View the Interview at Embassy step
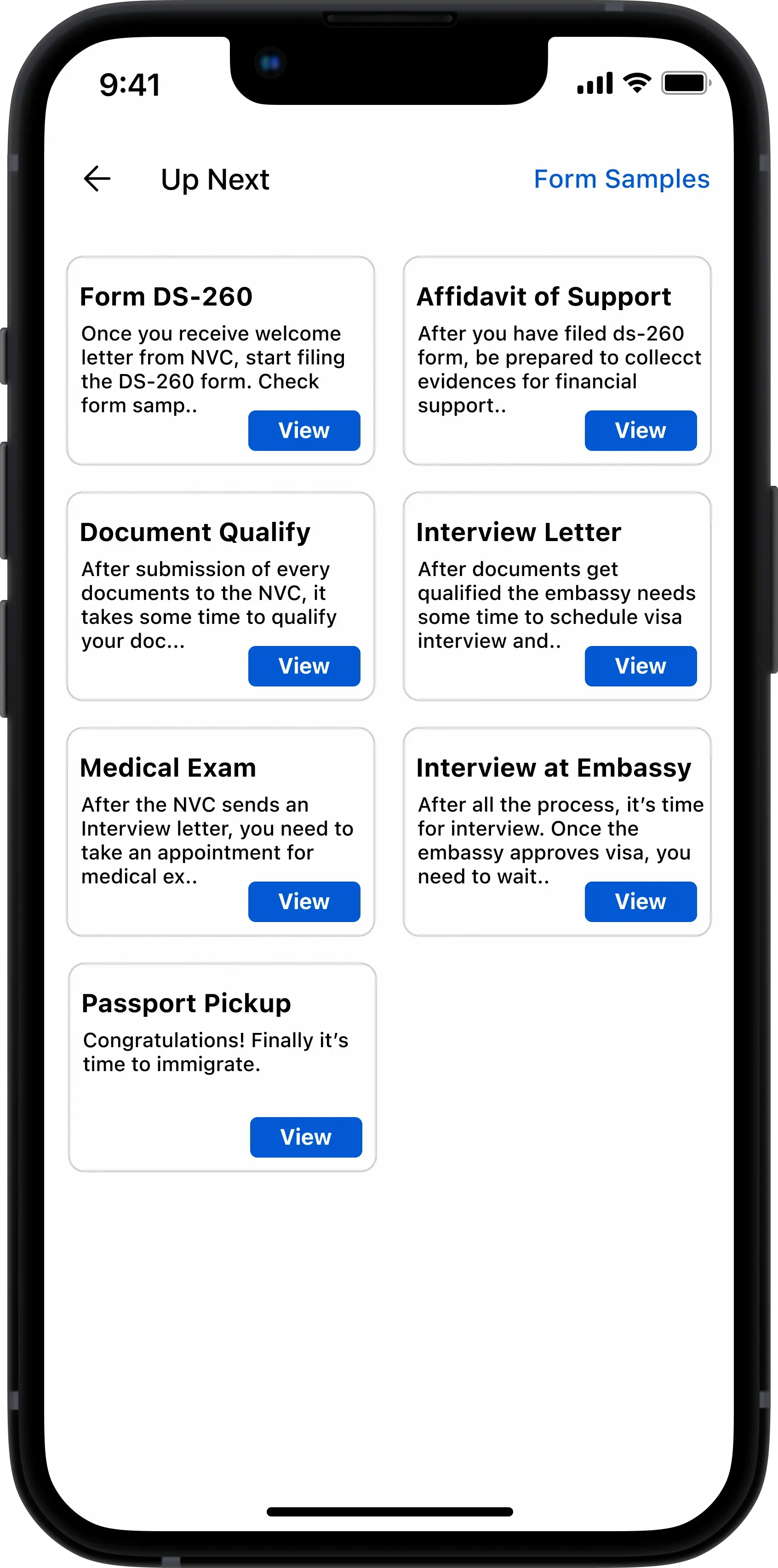Image resolution: width=778 pixels, height=1568 pixels. pos(640,901)
